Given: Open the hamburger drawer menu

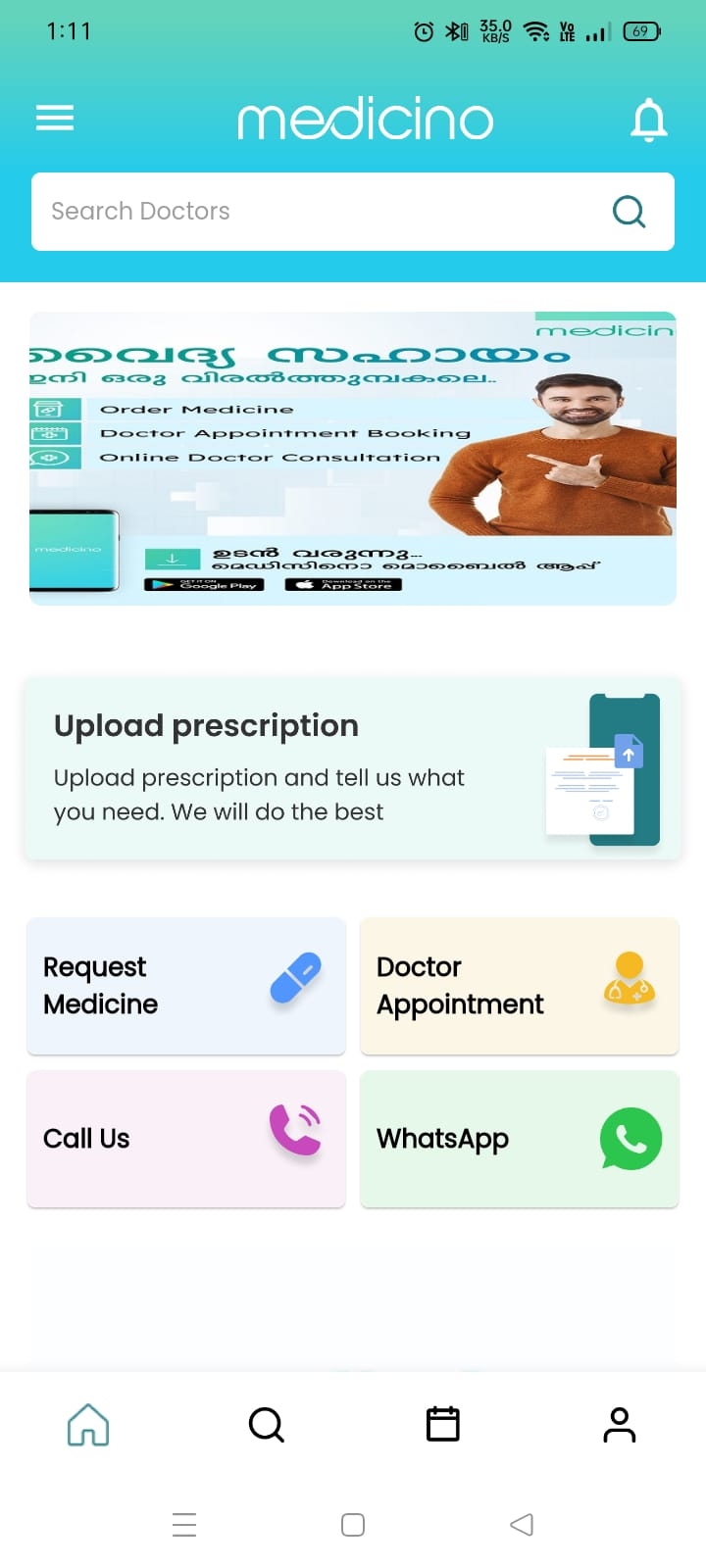Looking at the screenshot, I should pos(55,119).
